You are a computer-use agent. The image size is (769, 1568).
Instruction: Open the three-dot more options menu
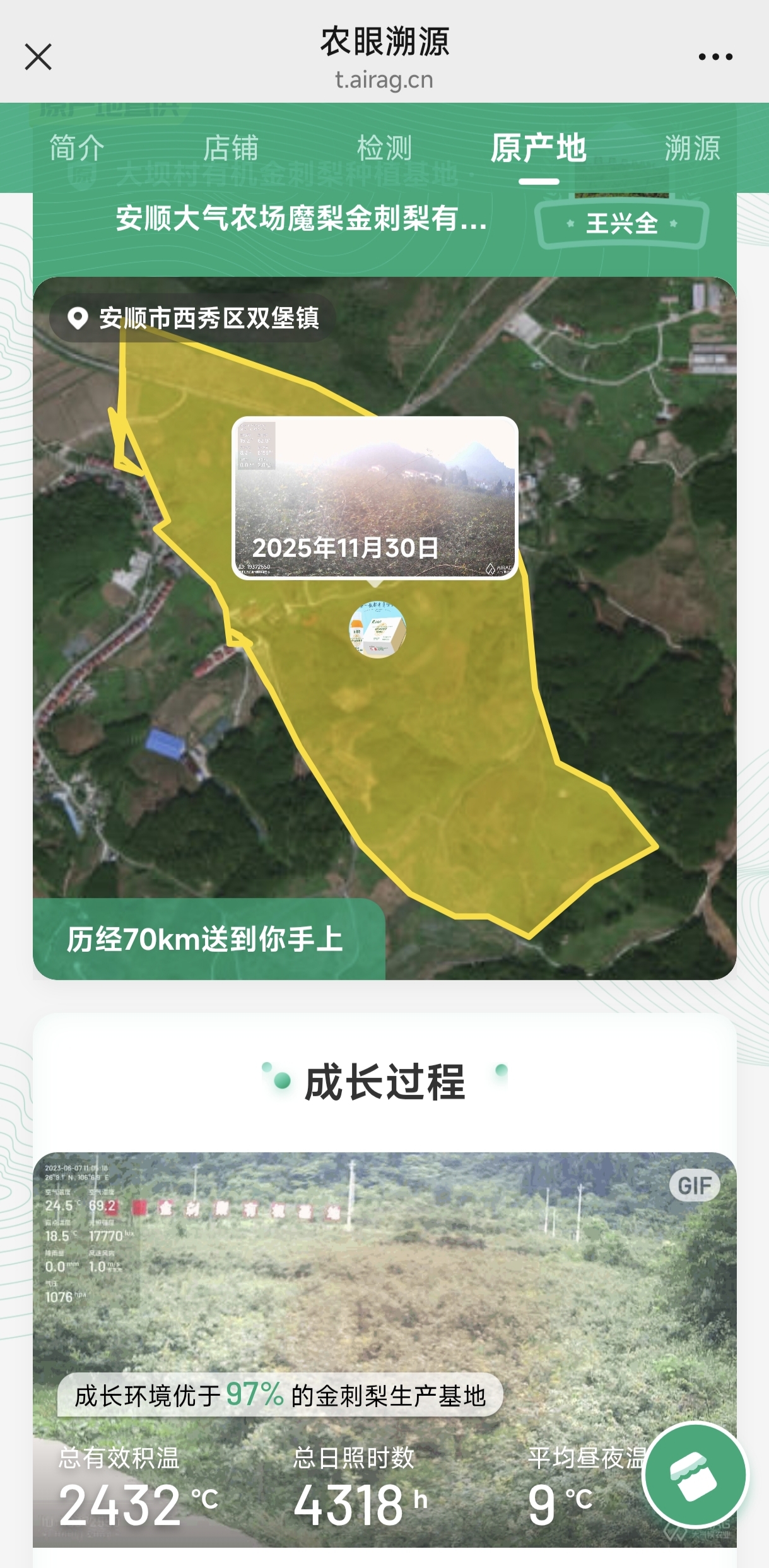tap(715, 57)
